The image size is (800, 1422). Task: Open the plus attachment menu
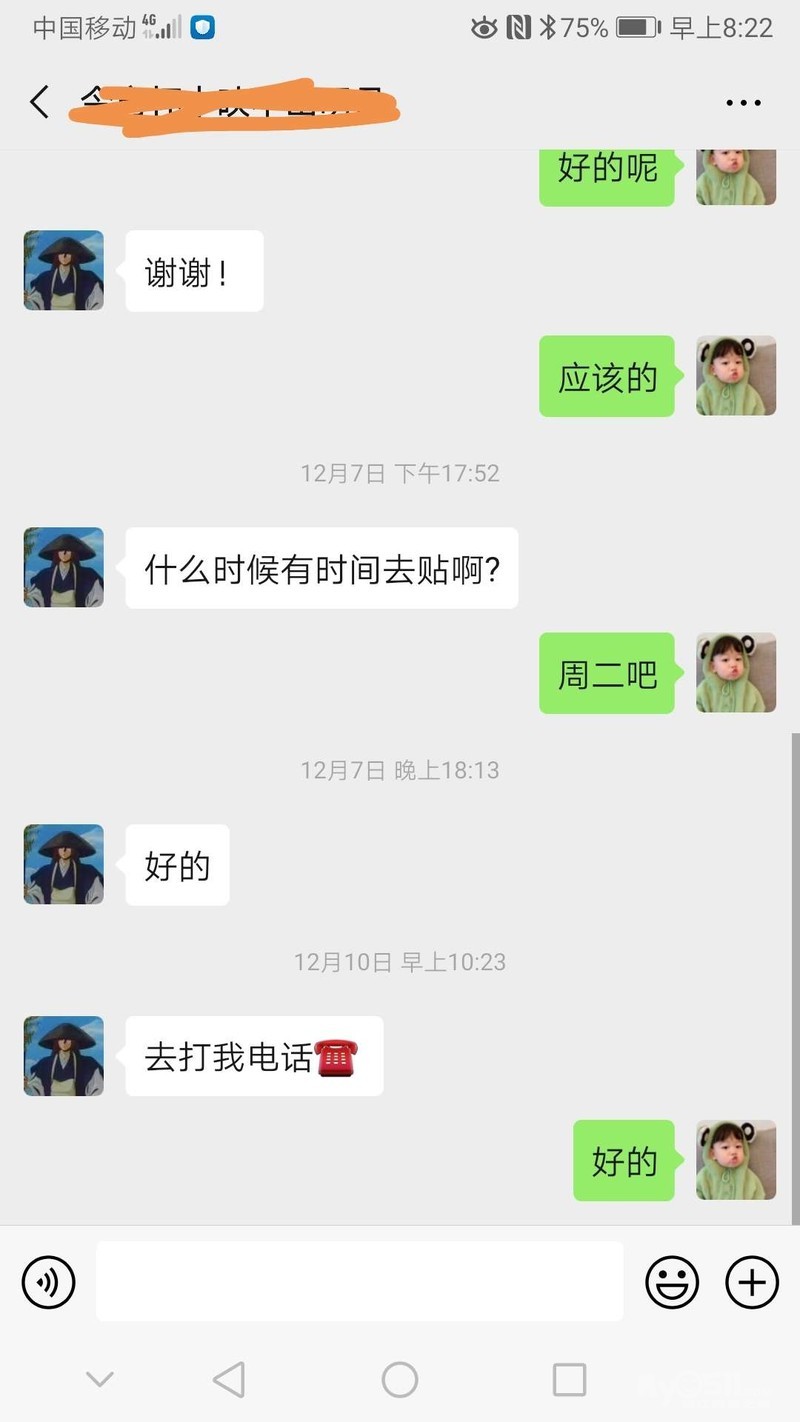coord(751,1281)
